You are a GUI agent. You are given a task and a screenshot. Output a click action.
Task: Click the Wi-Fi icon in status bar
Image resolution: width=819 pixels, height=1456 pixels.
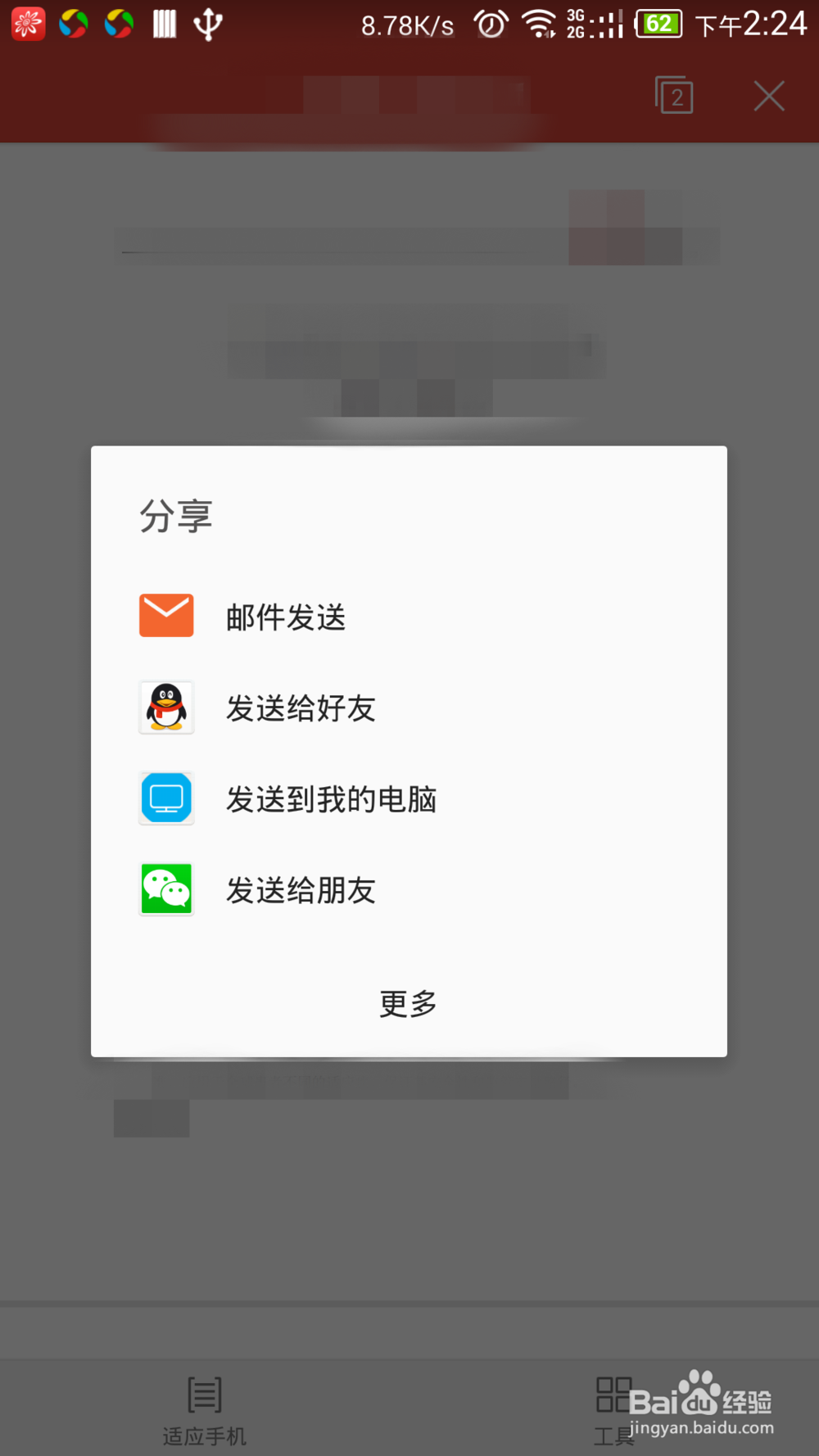coord(538,24)
